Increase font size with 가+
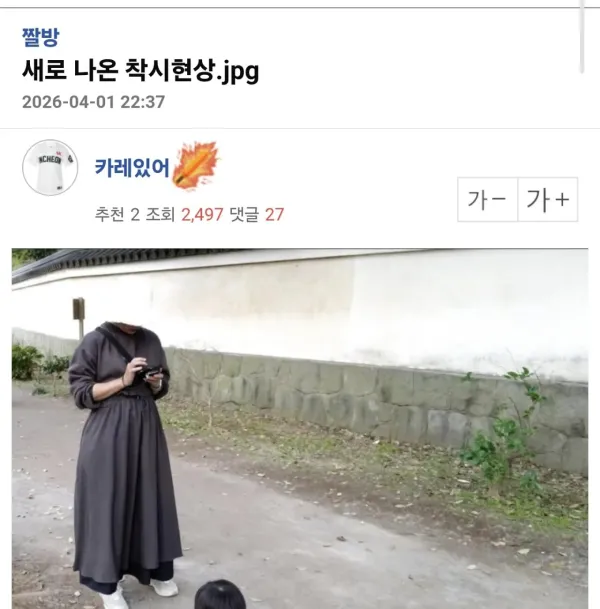Screen dimensions: 600x609 click(548, 200)
